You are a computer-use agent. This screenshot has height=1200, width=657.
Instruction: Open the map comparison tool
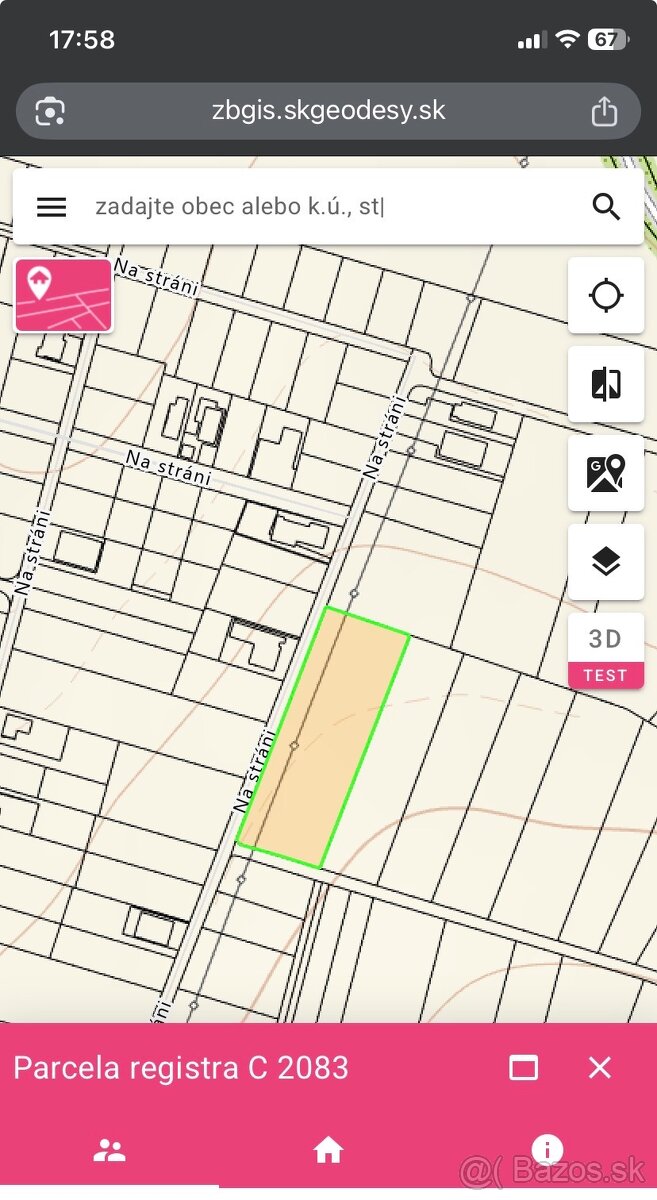coord(606,384)
